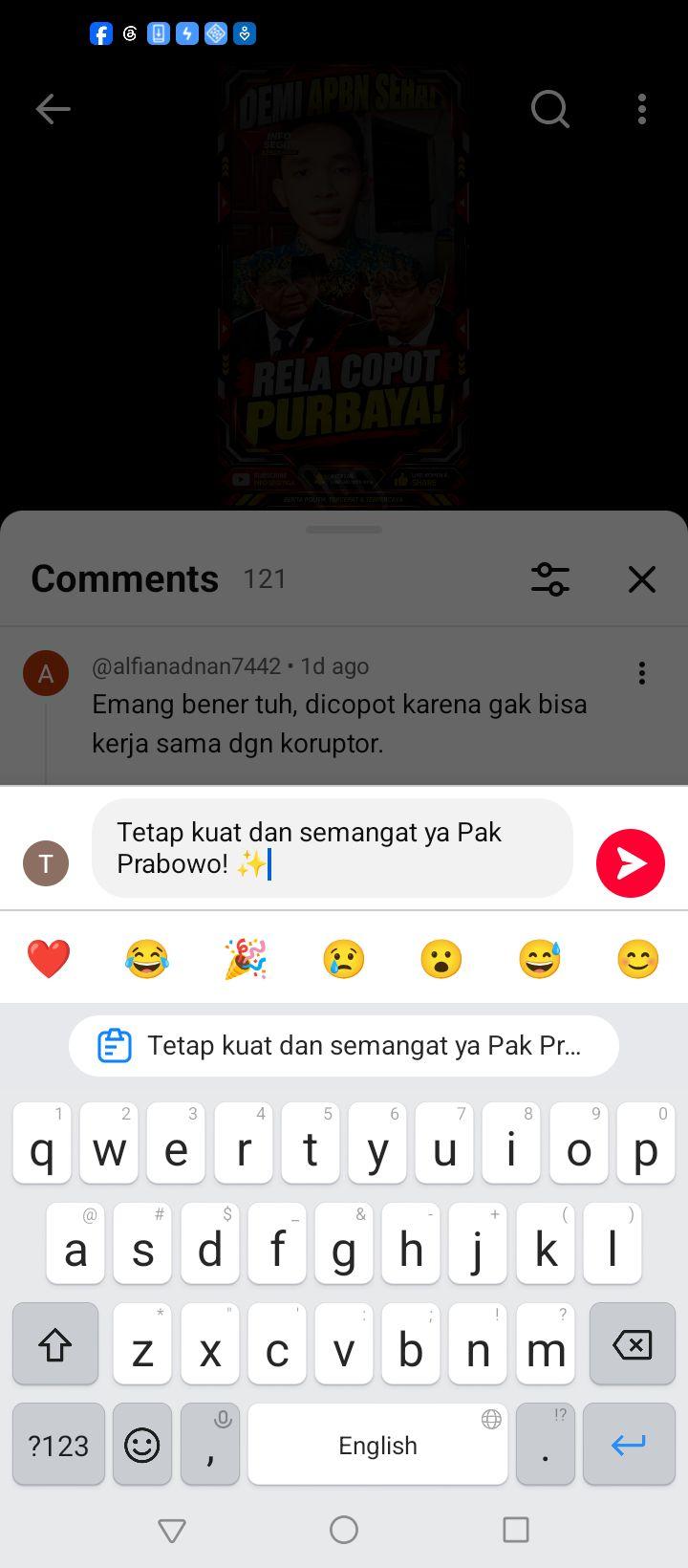This screenshot has height=1568, width=688.
Task: Tap the comment text field
Action: (333, 848)
